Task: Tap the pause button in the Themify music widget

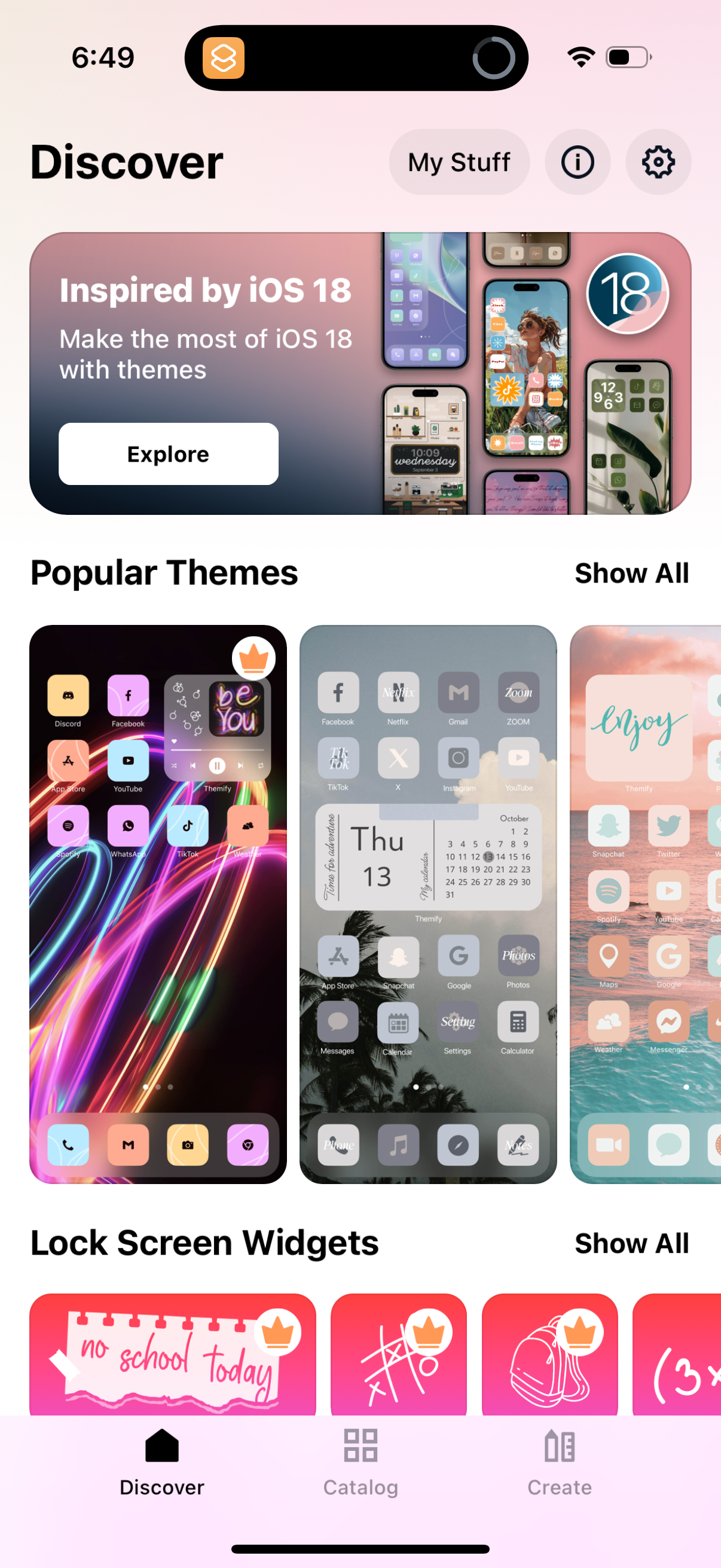Action: tap(217, 766)
